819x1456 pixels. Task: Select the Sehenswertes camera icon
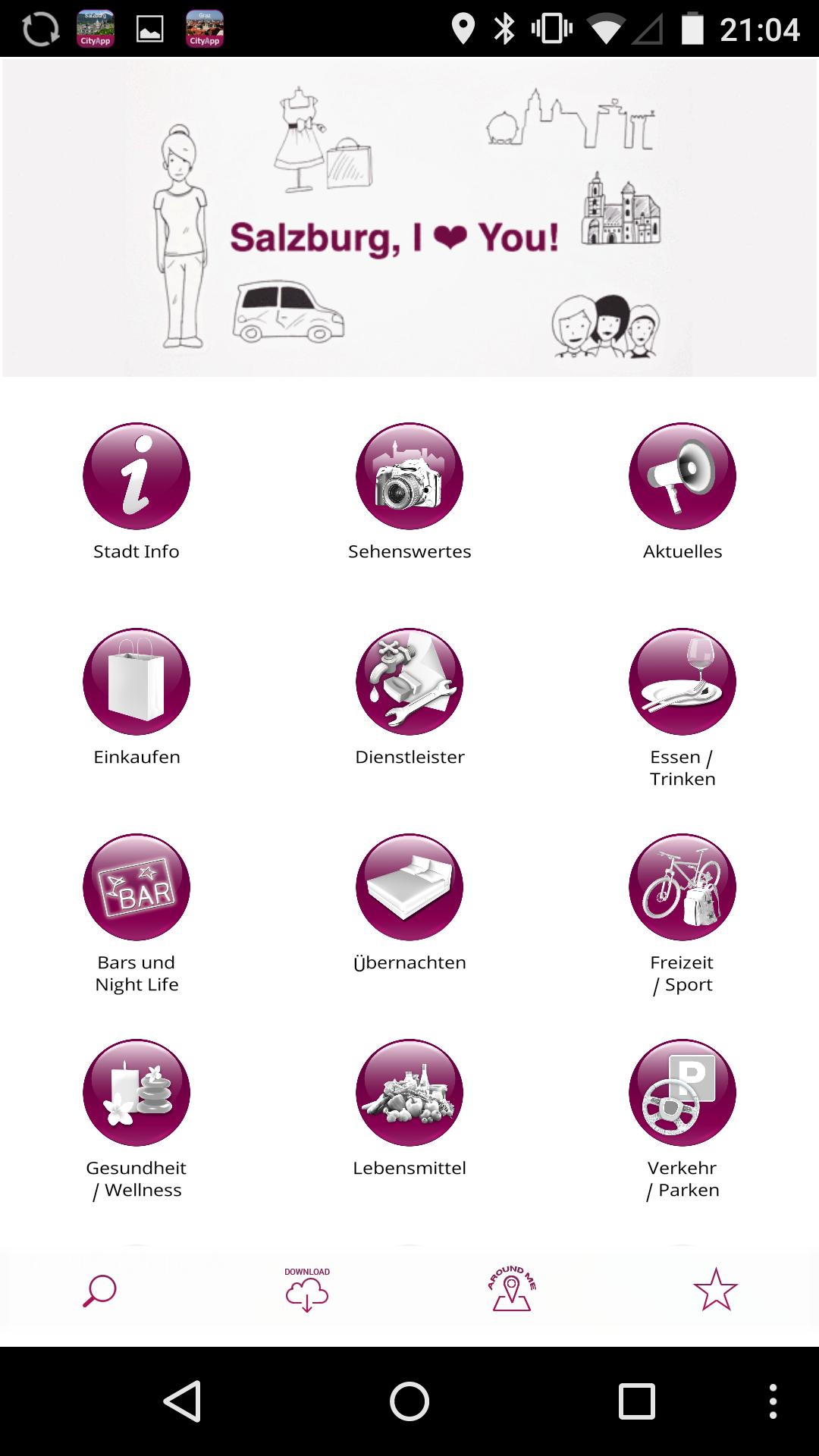(409, 476)
